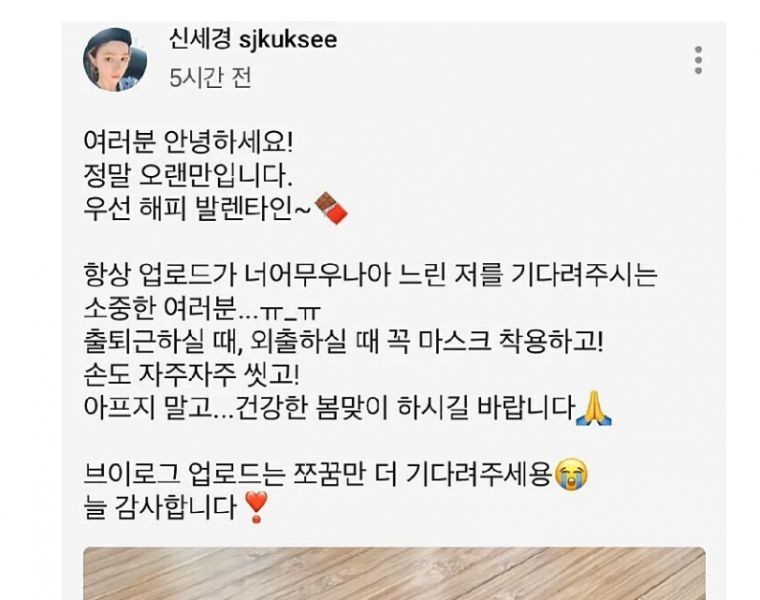Open 신세경's profile picture

tap(115, 59)
